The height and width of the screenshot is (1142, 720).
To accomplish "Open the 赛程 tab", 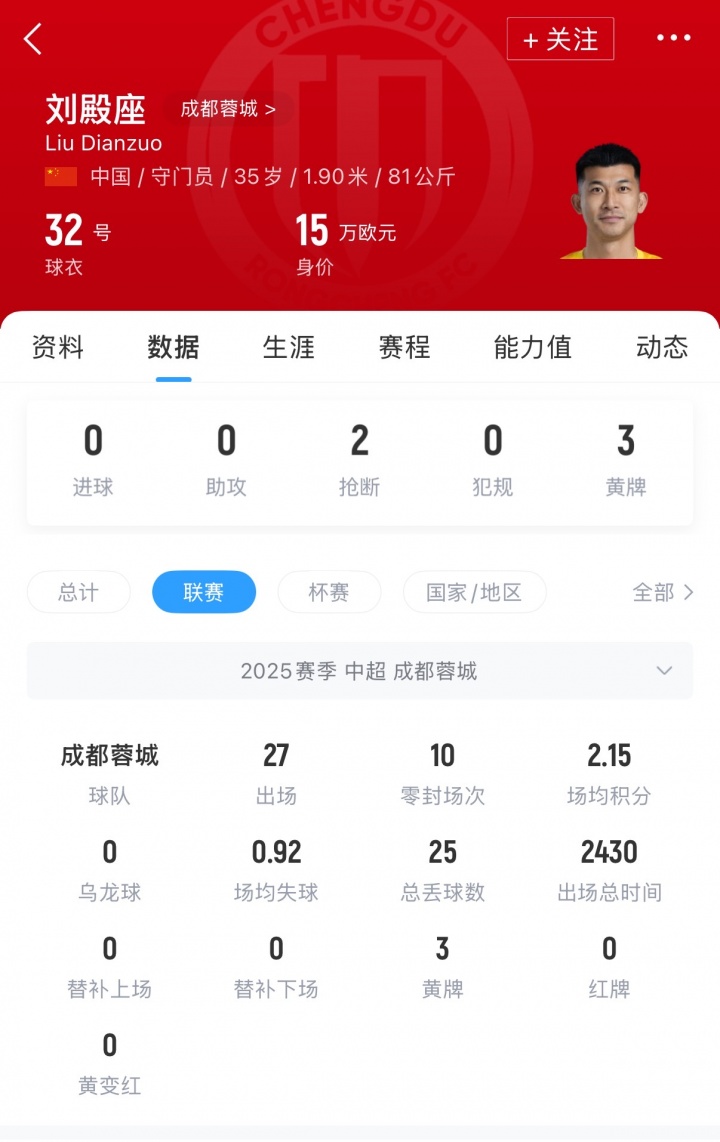I will click(404, 347).
